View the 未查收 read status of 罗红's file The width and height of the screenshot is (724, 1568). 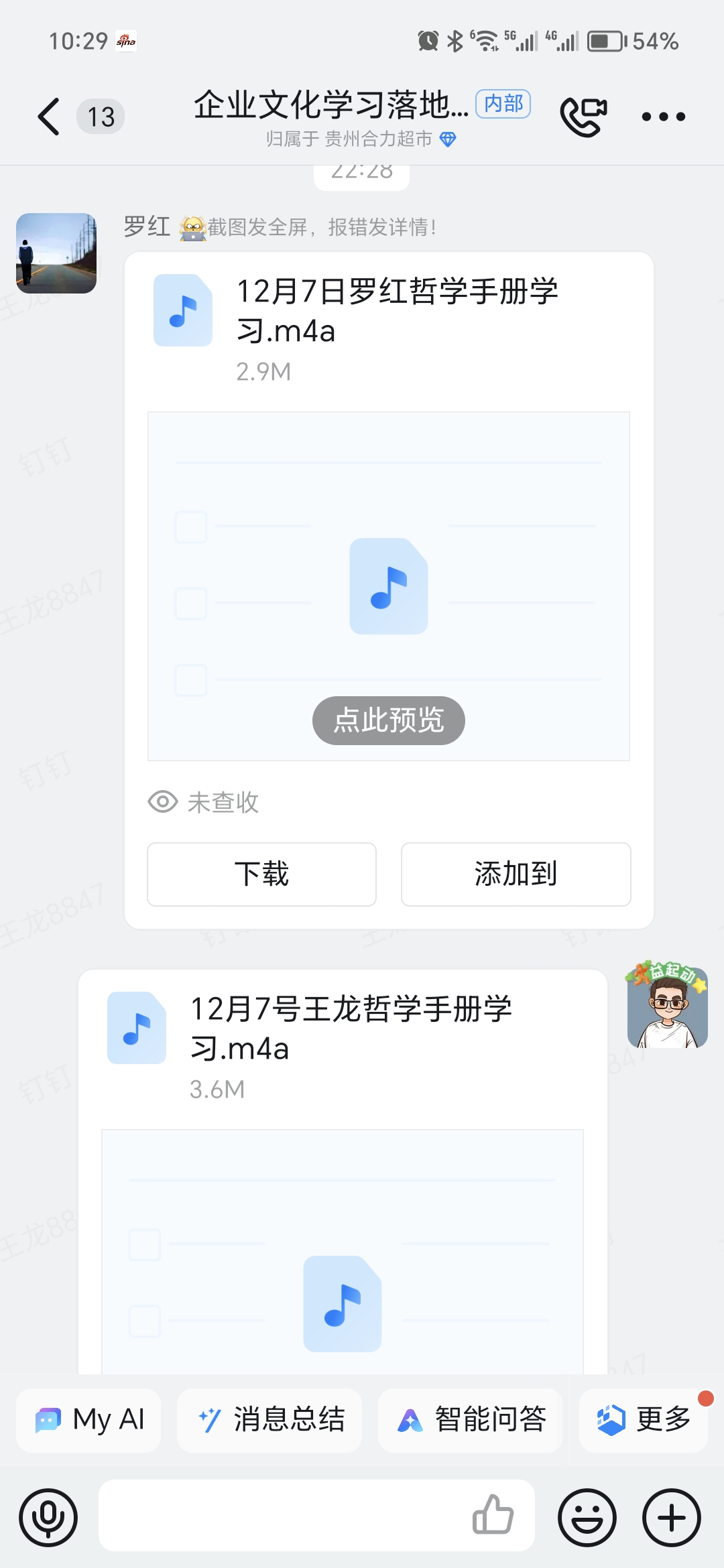tap(204, 802)
